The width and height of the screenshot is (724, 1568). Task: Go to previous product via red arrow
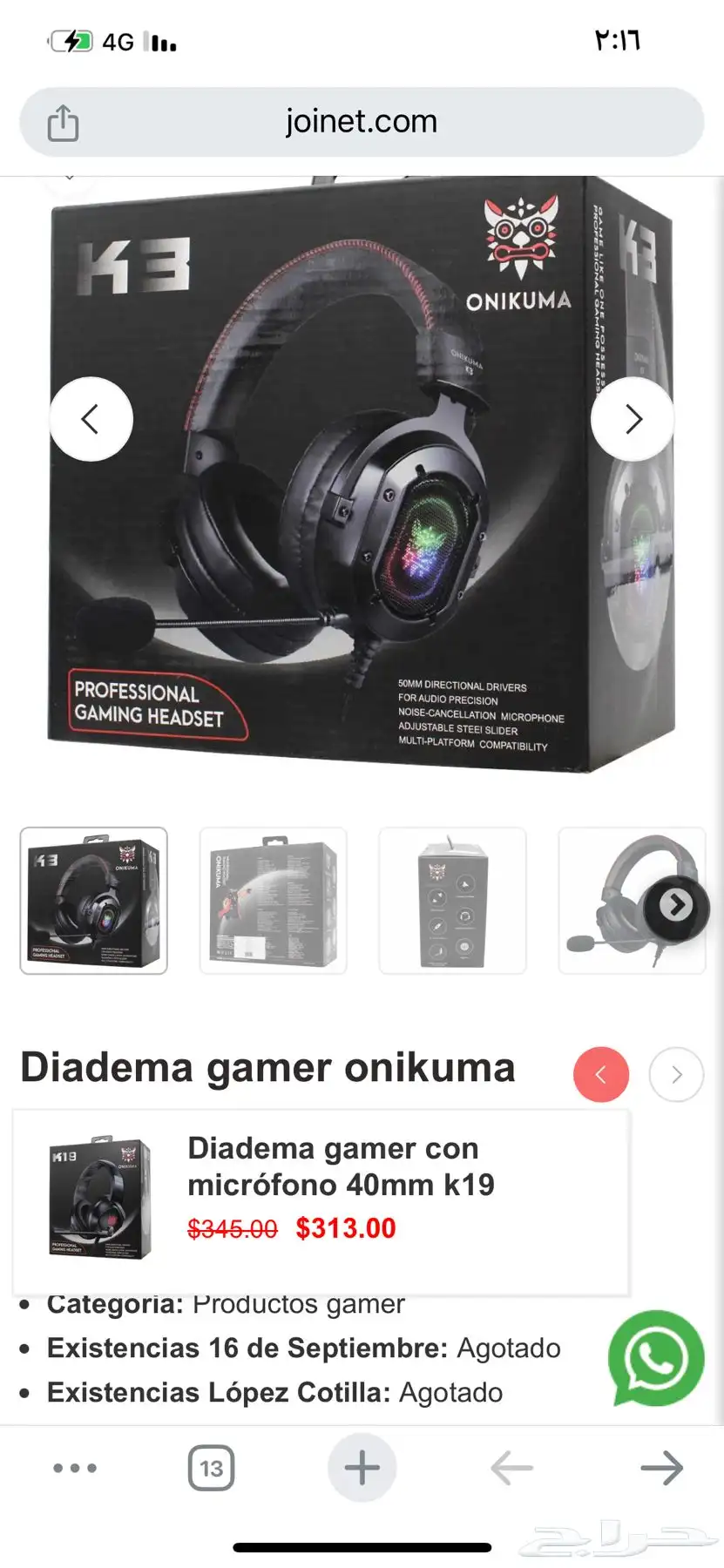[600, 1074]
